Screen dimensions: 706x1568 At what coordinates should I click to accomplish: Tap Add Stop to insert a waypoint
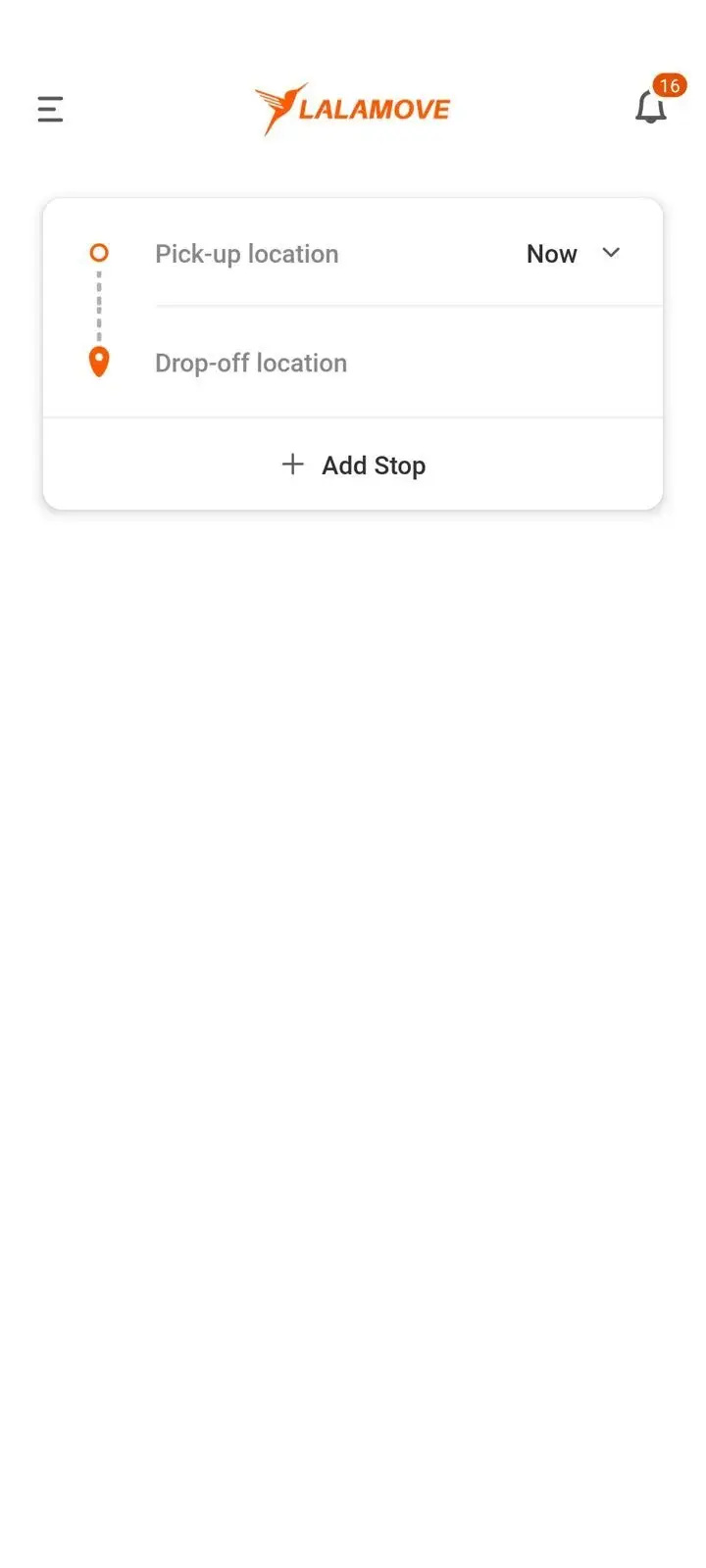(374, 465)
